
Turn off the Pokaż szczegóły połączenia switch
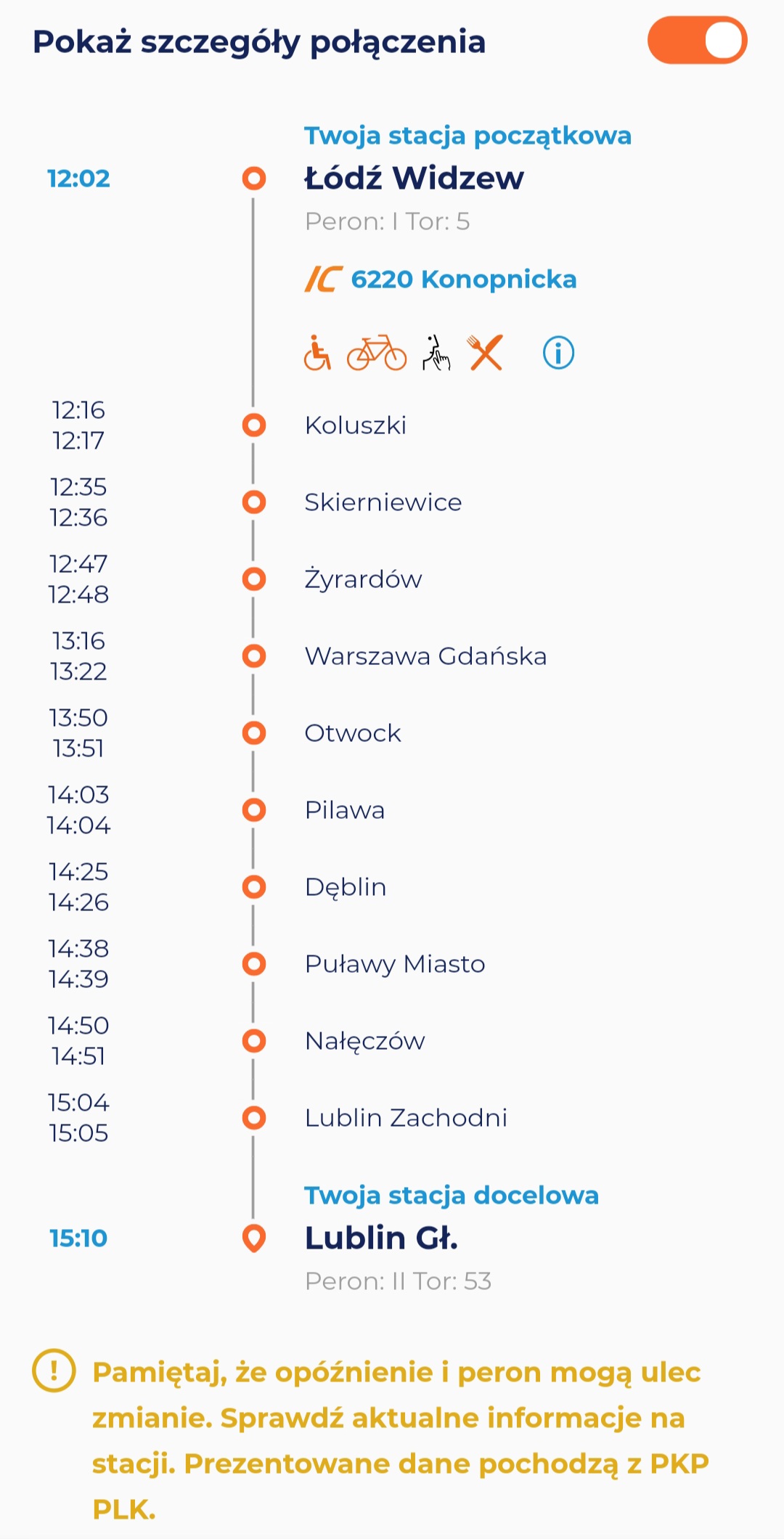(x=697, y=41)
